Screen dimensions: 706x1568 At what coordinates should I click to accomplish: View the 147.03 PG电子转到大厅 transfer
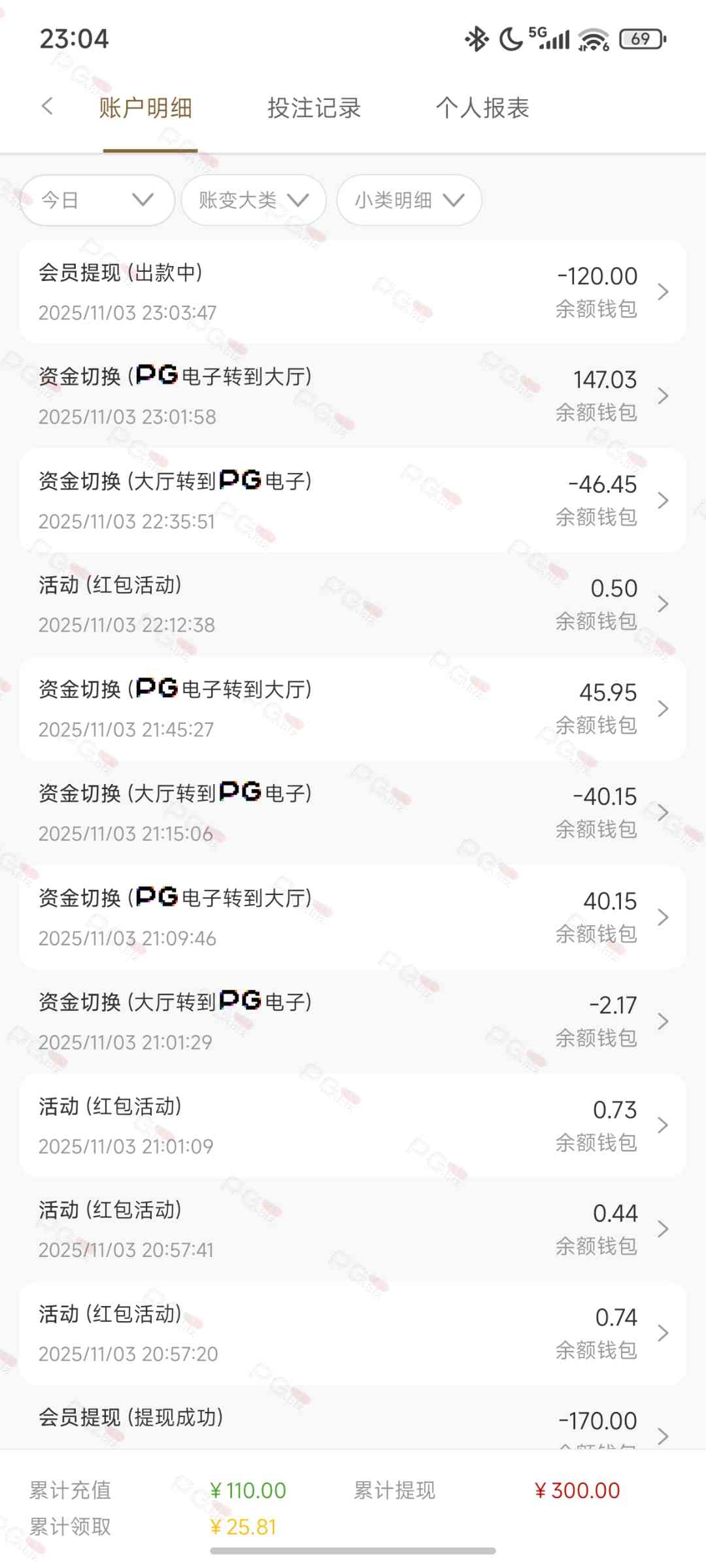tap(353, 396)
